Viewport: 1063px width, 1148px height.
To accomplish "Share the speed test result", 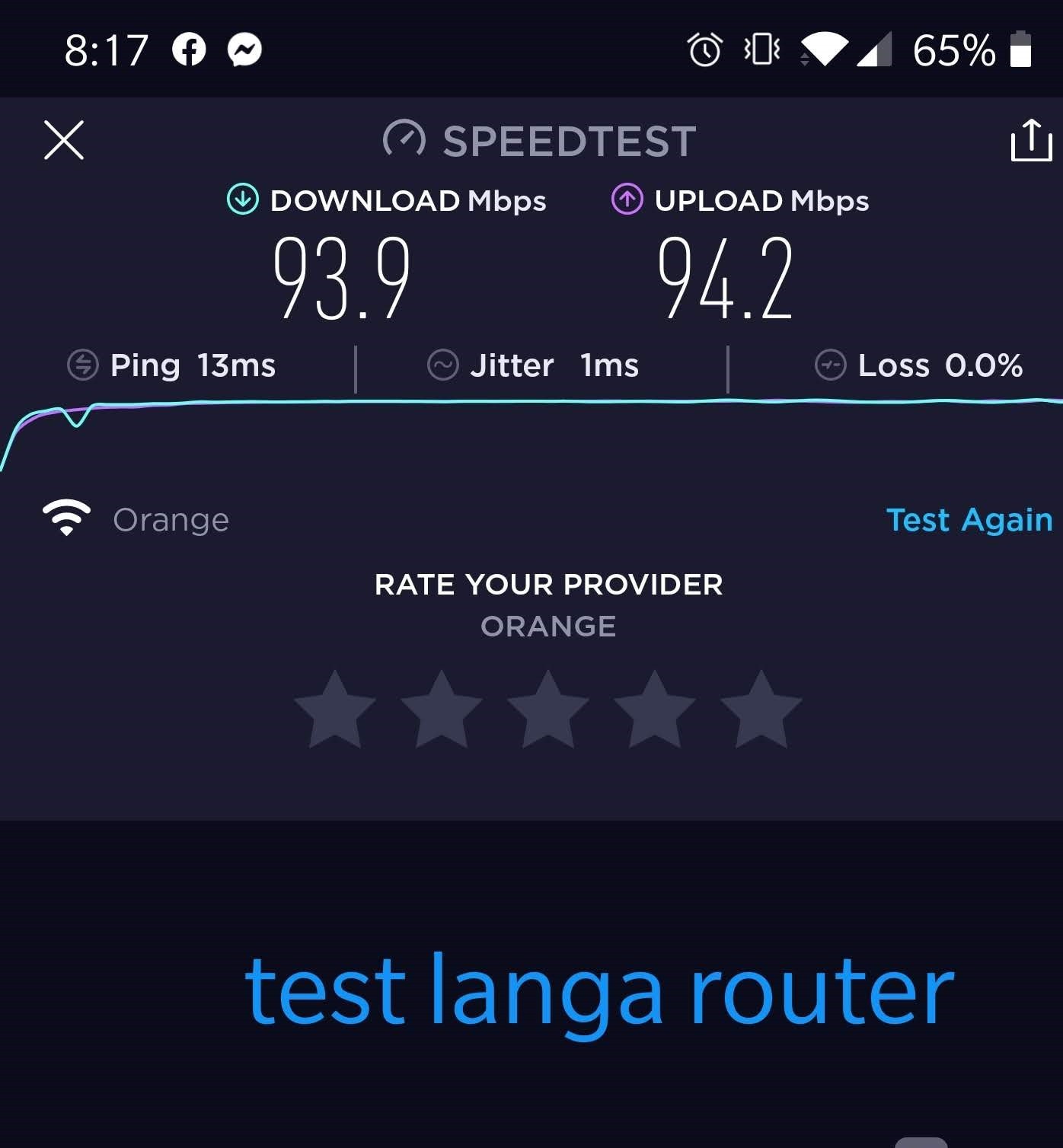I will tap(1031, 140).
